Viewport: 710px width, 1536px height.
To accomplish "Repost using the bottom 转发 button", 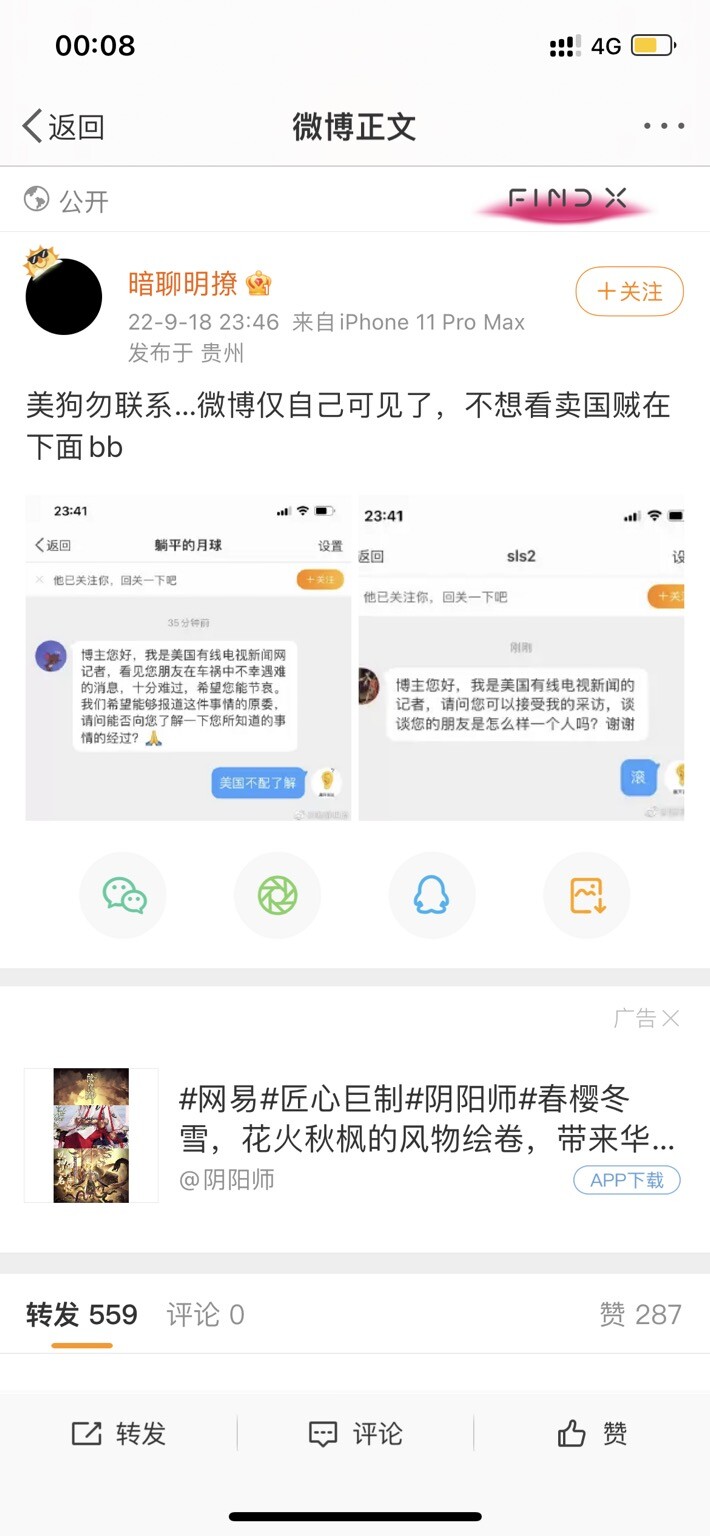I will pyautogui.click(x=119, y=1434).
